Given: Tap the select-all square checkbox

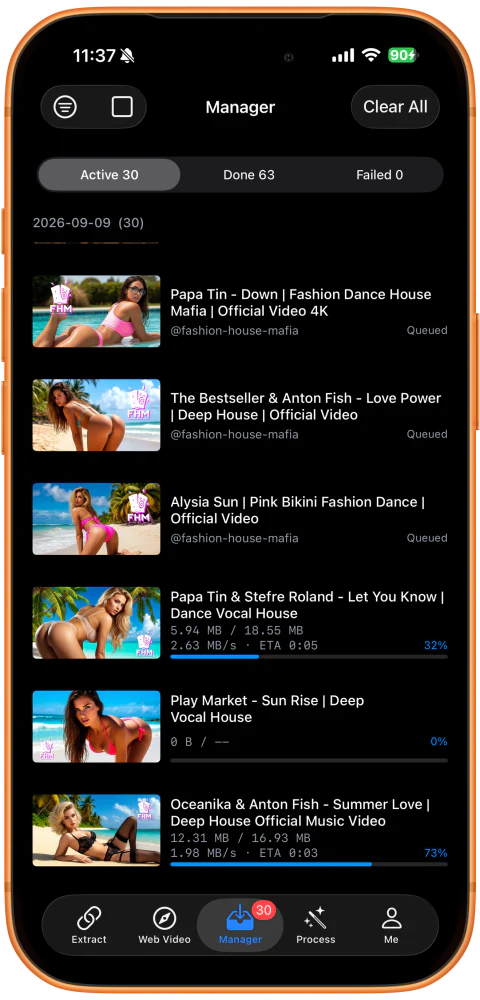Looking at the screenshot, I should [122, 107].
